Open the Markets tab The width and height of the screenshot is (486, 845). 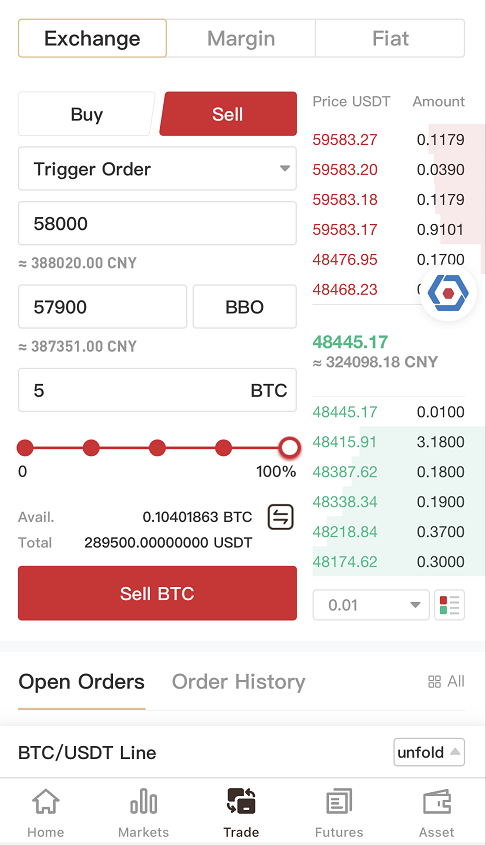143,813
